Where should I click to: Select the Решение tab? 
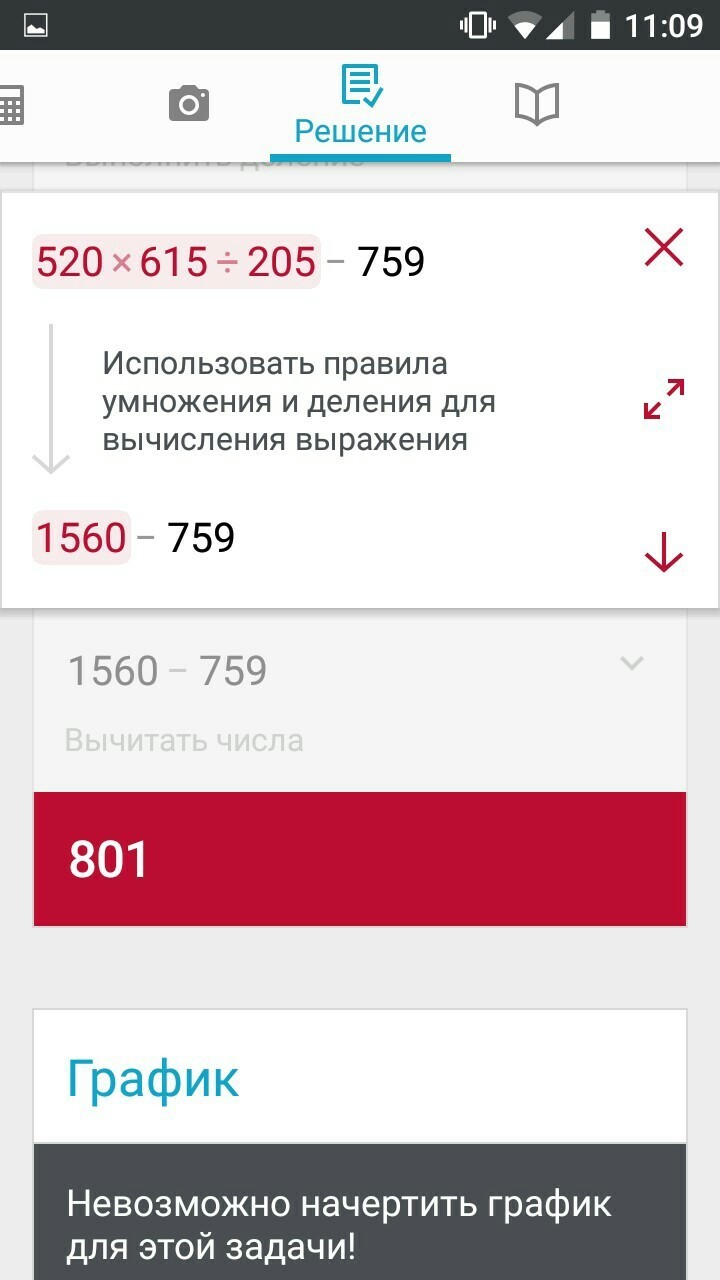(x=360, y=106)
